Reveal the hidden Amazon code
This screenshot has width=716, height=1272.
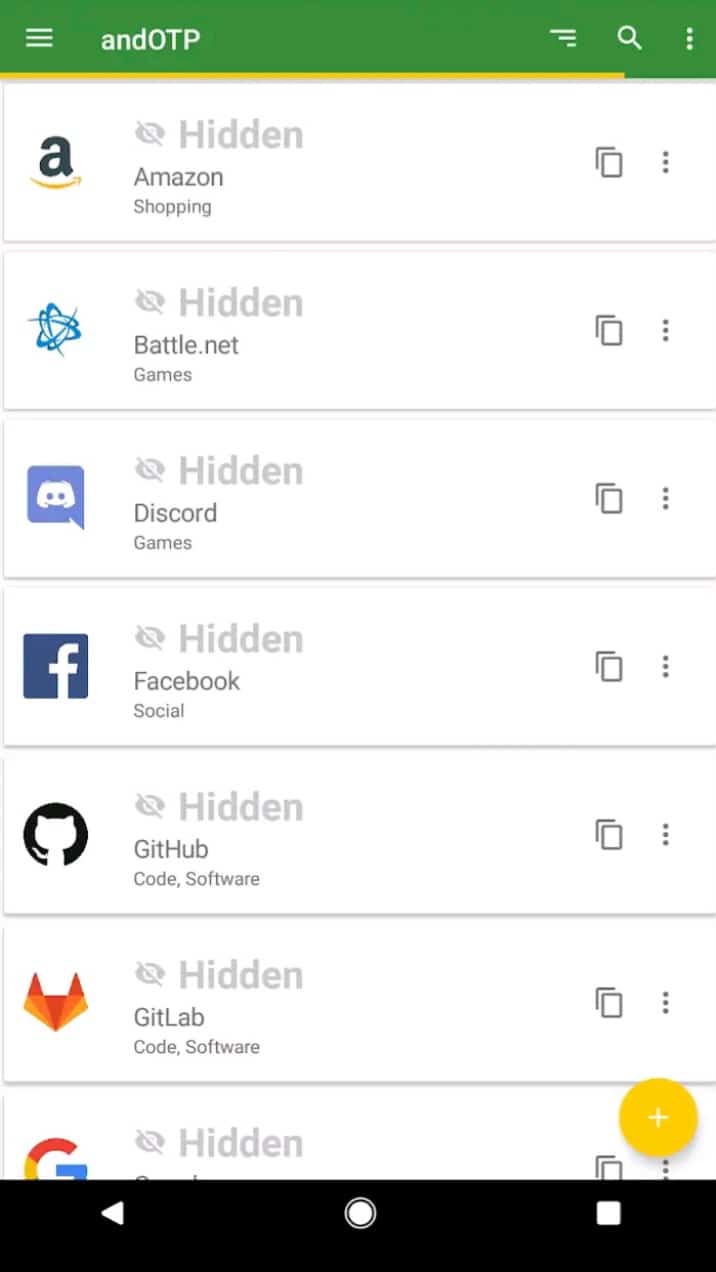tap(219, 134)
